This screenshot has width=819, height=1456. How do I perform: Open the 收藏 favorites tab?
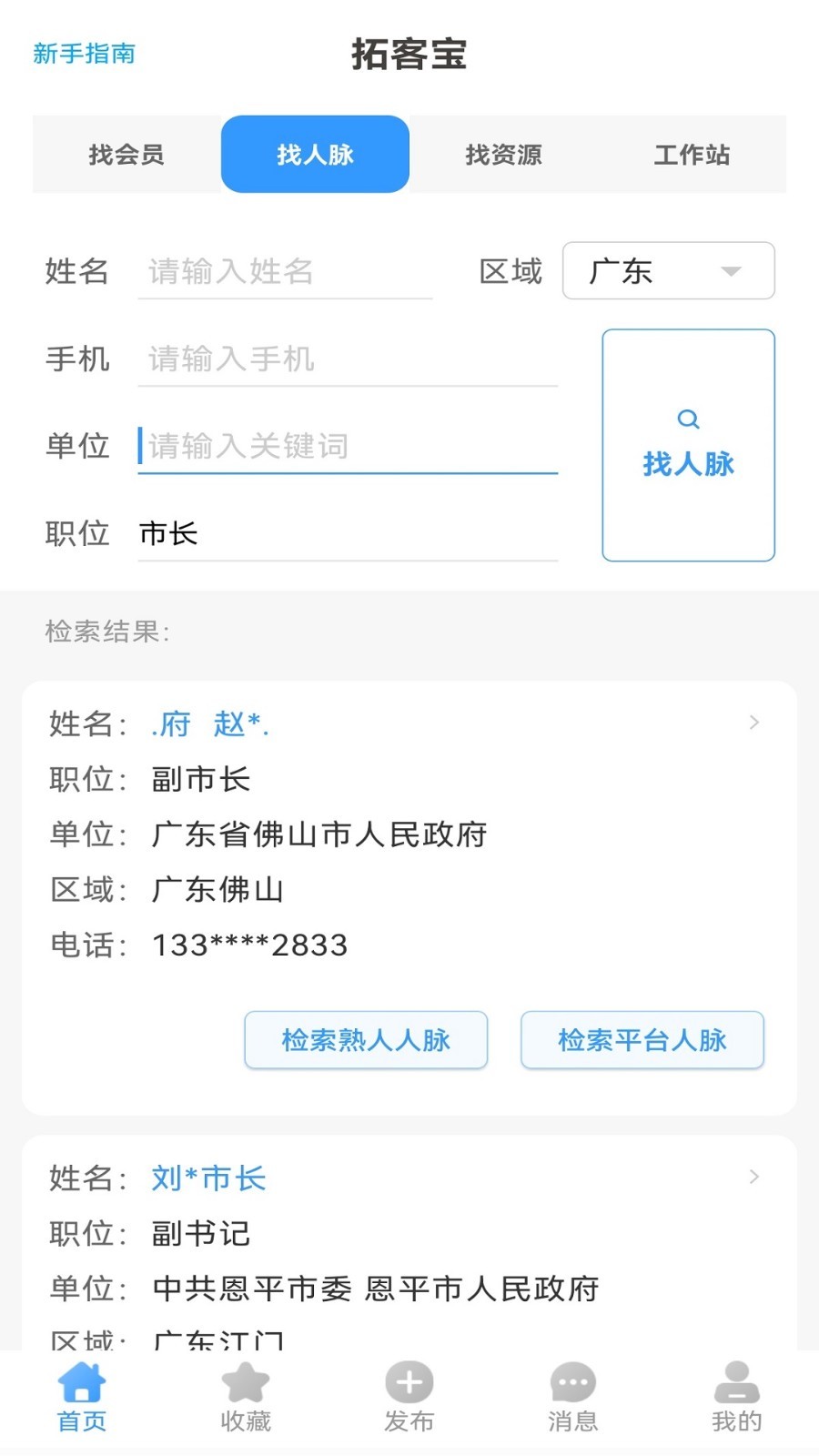[x=246, y=1398]
